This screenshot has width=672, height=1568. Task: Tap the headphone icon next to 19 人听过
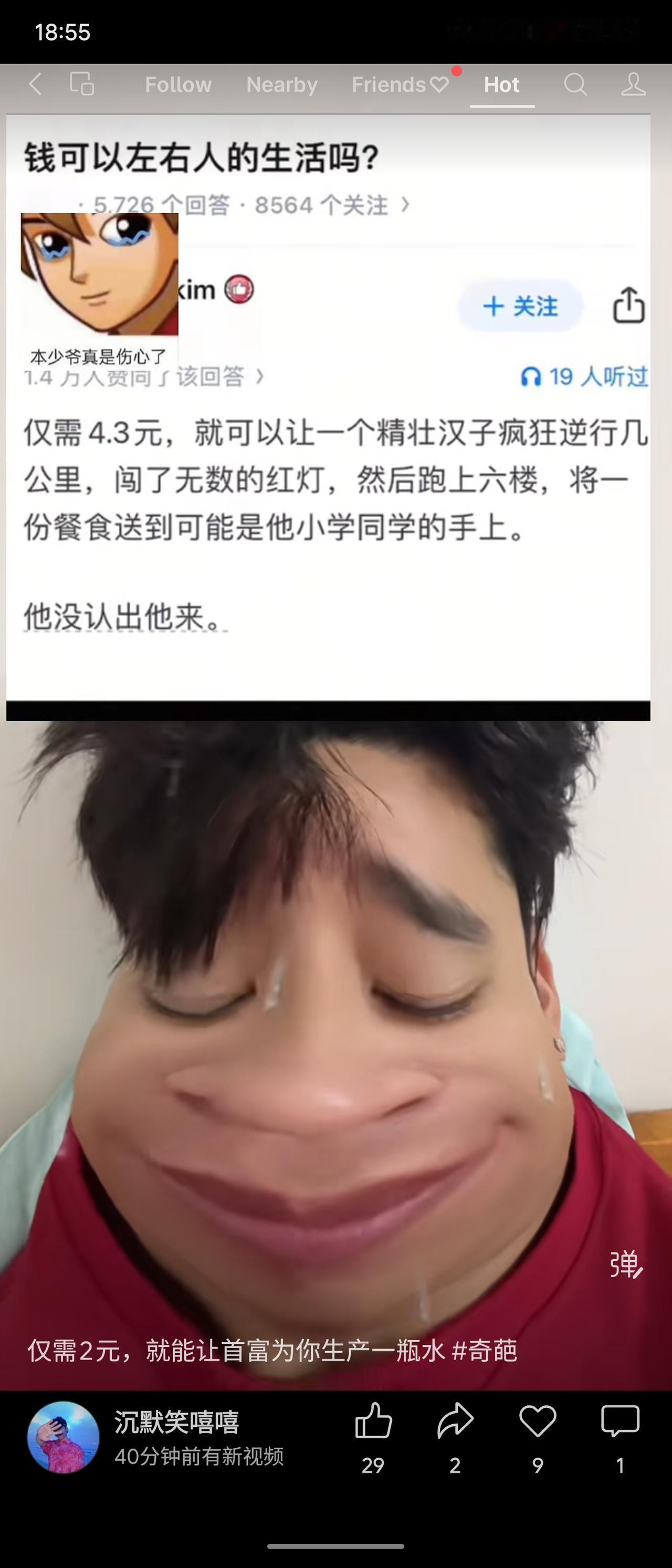532,376
